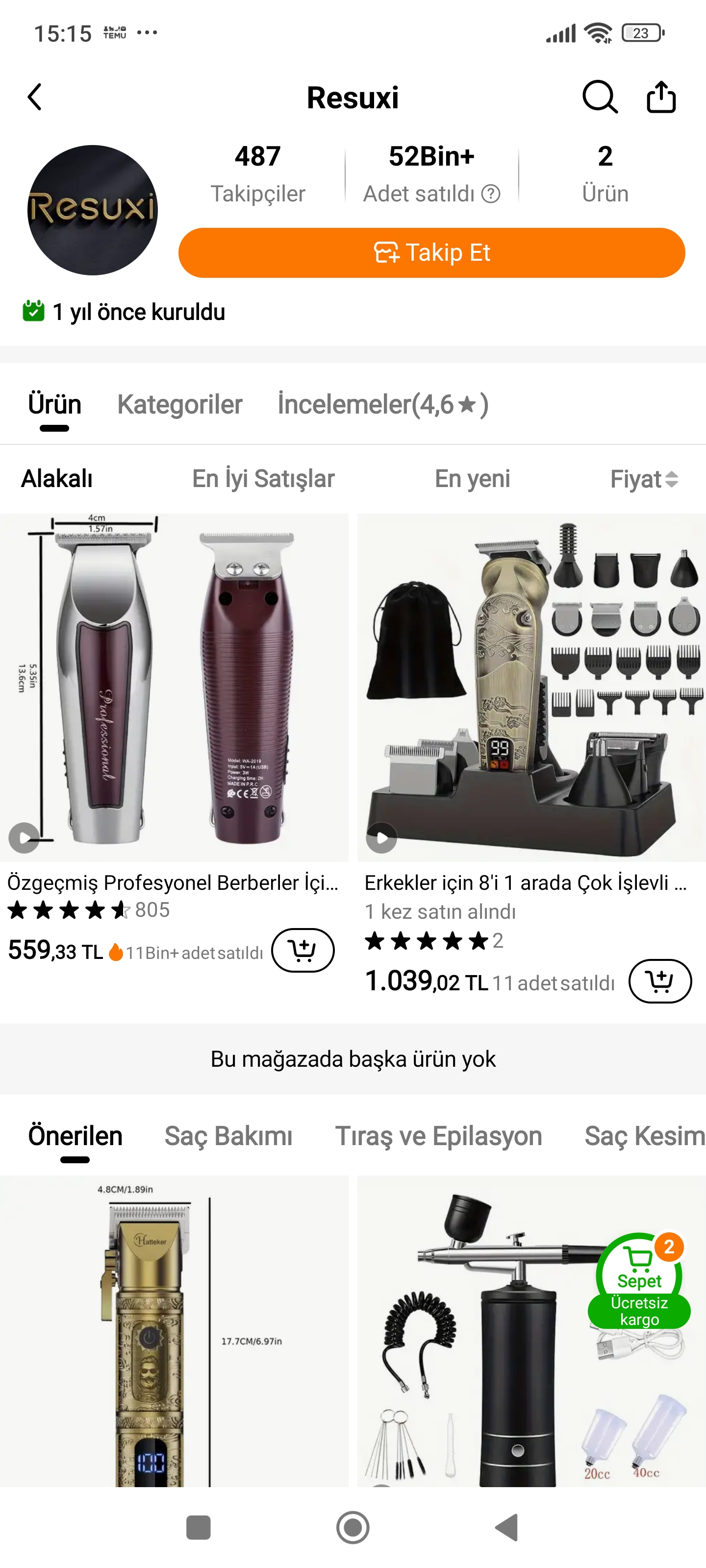Add the 559,33 TL trimmer to cart
Image resolution: width=706 pixels, height=1568 pixels.
coord(303,950)
